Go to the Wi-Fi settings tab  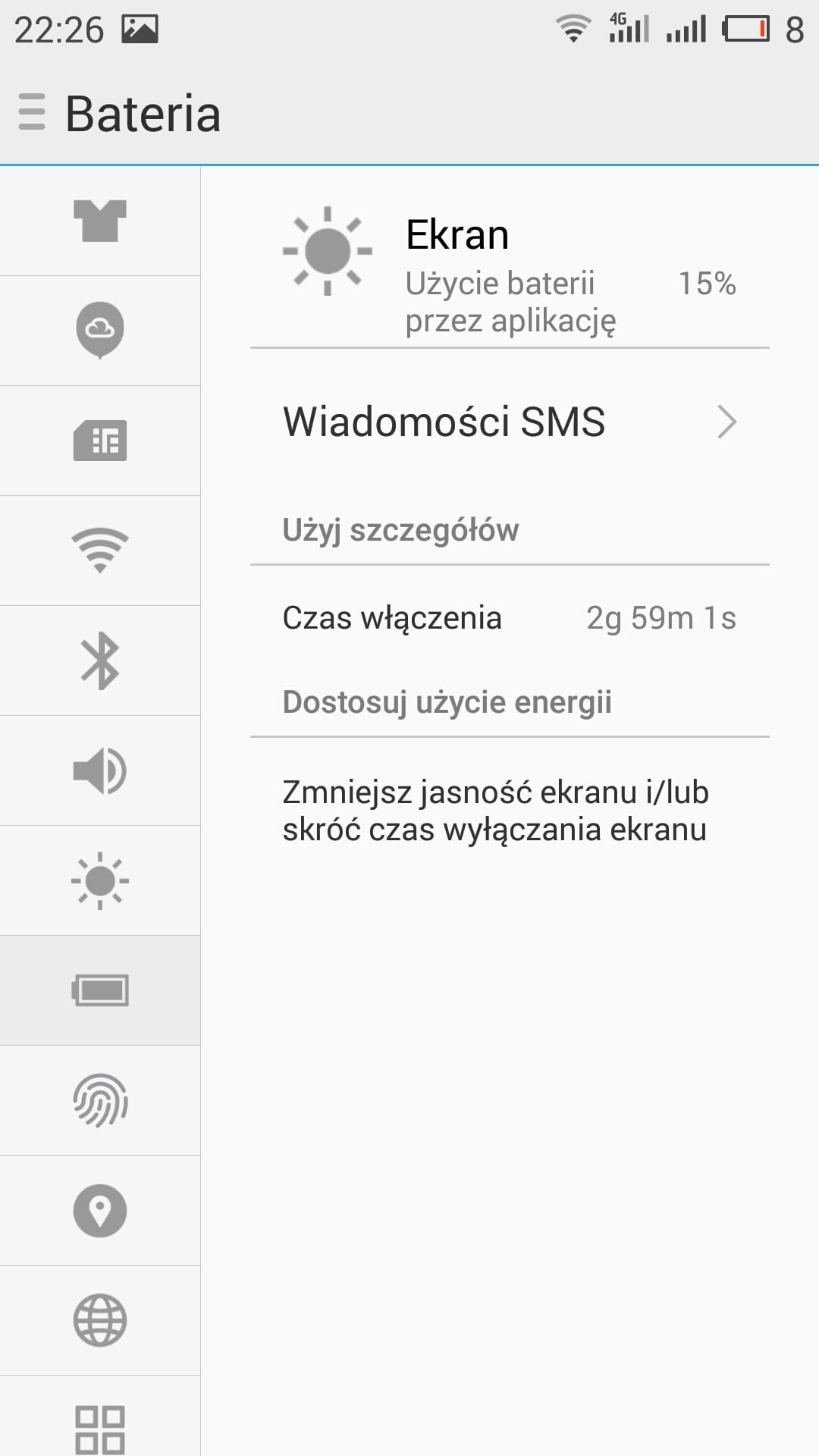[100, 551]
